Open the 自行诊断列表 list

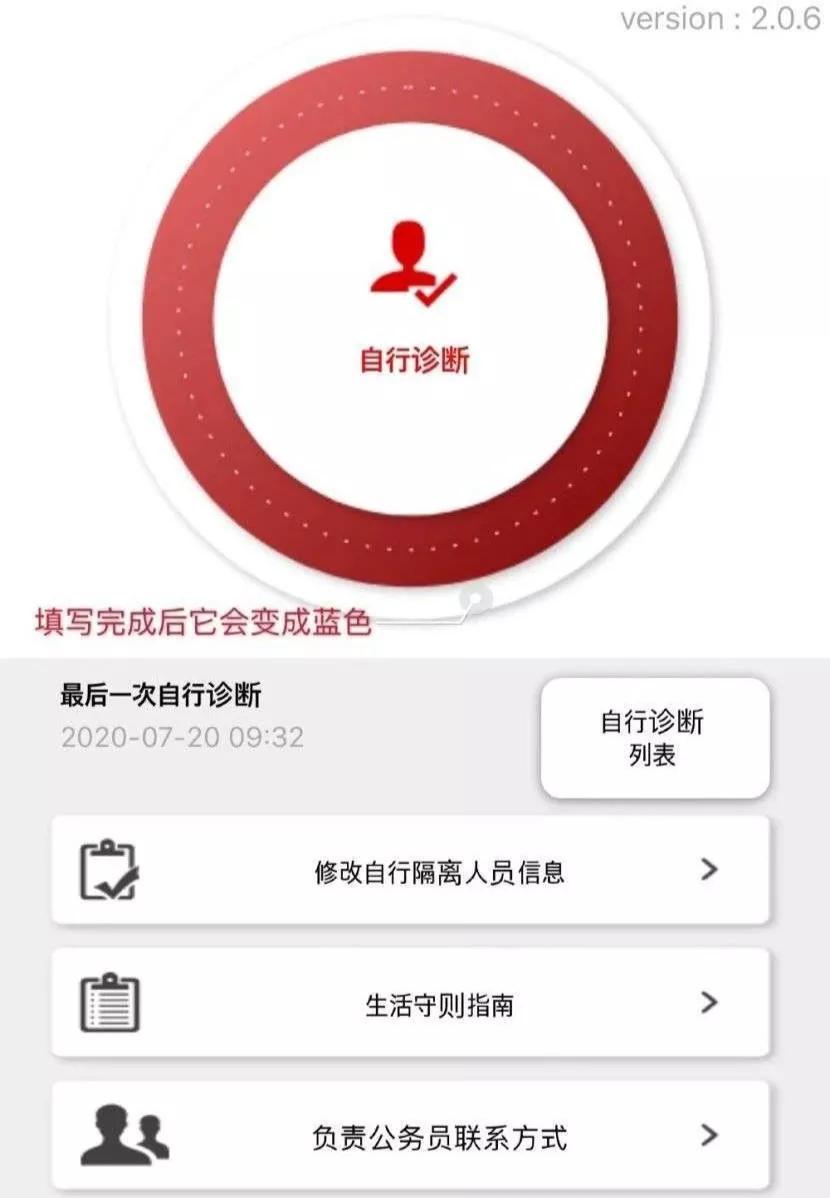(654, 737)
